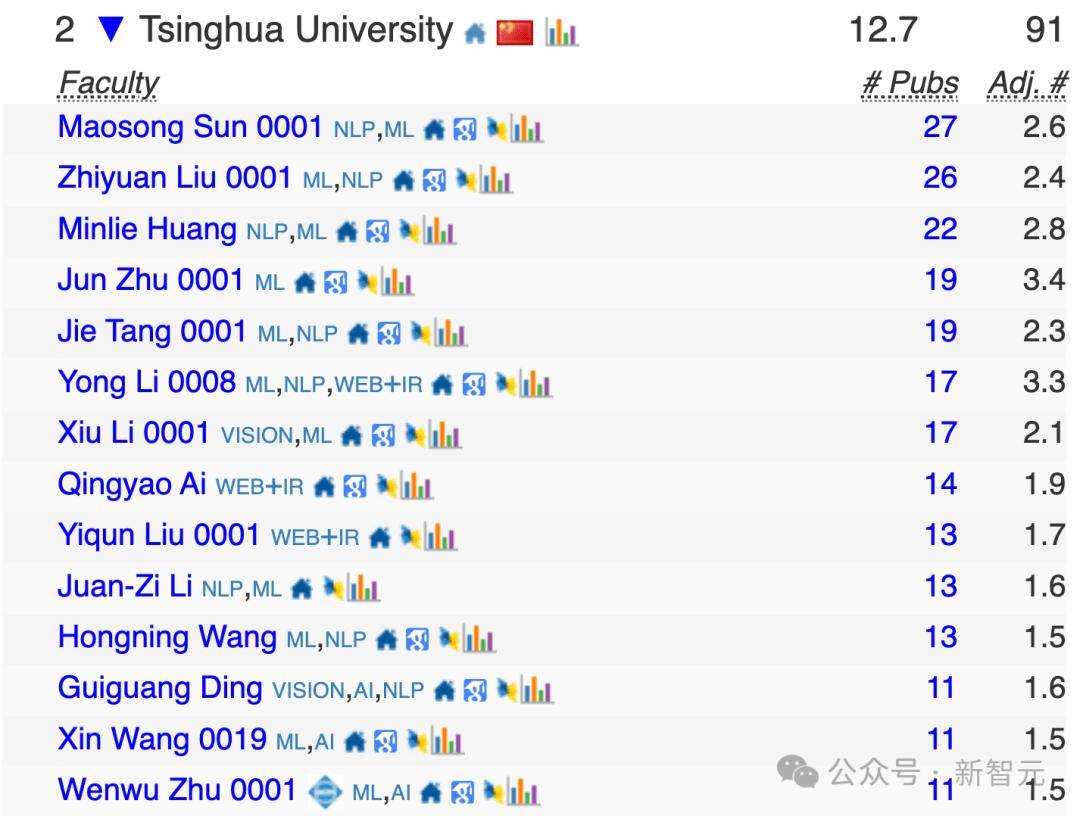Open Guiguang Ding's faculty link
The width and height of the screenshot is (1080, 816).
point(160,688)
